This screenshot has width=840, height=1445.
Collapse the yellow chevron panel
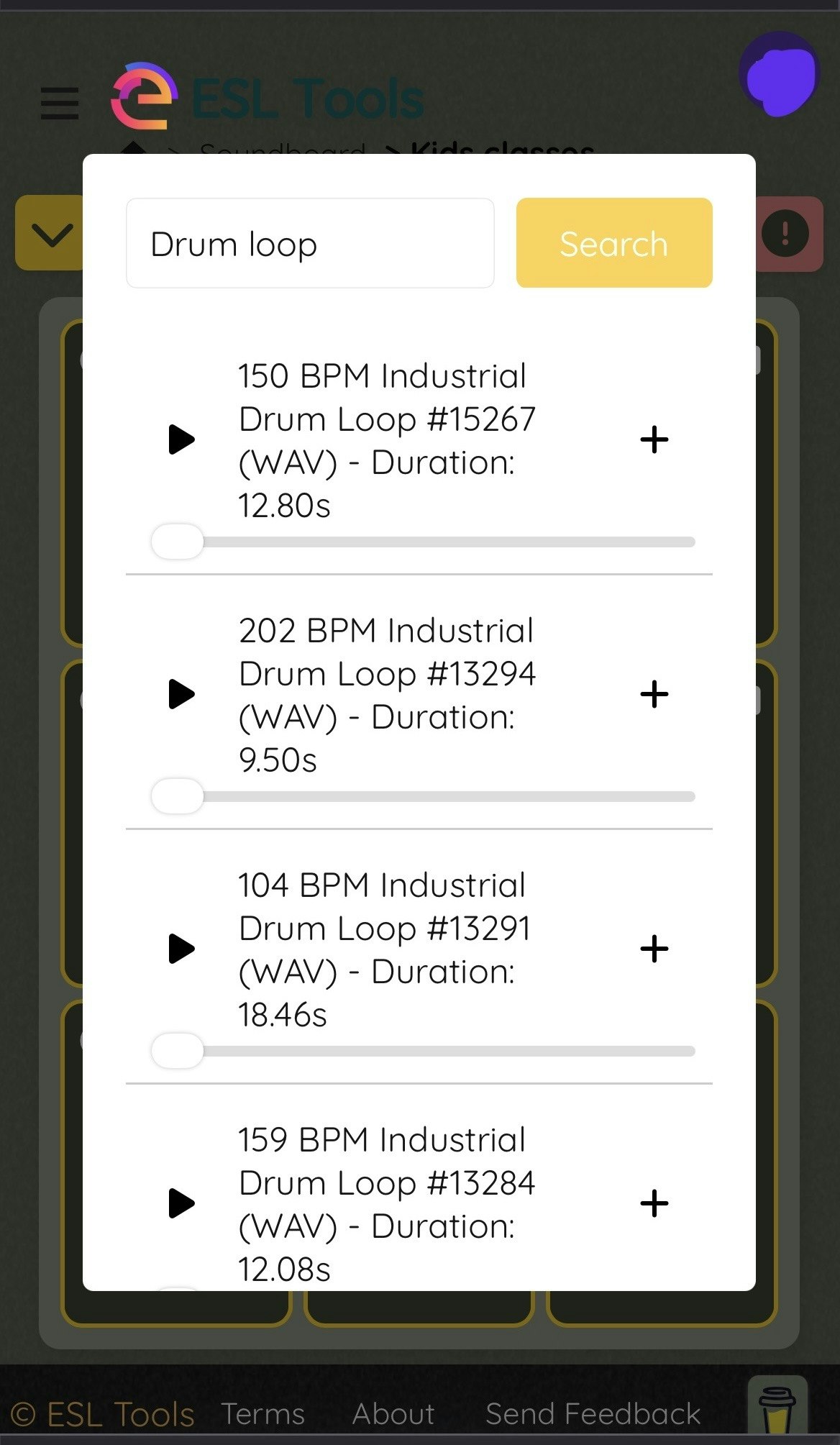pos(51,235)
